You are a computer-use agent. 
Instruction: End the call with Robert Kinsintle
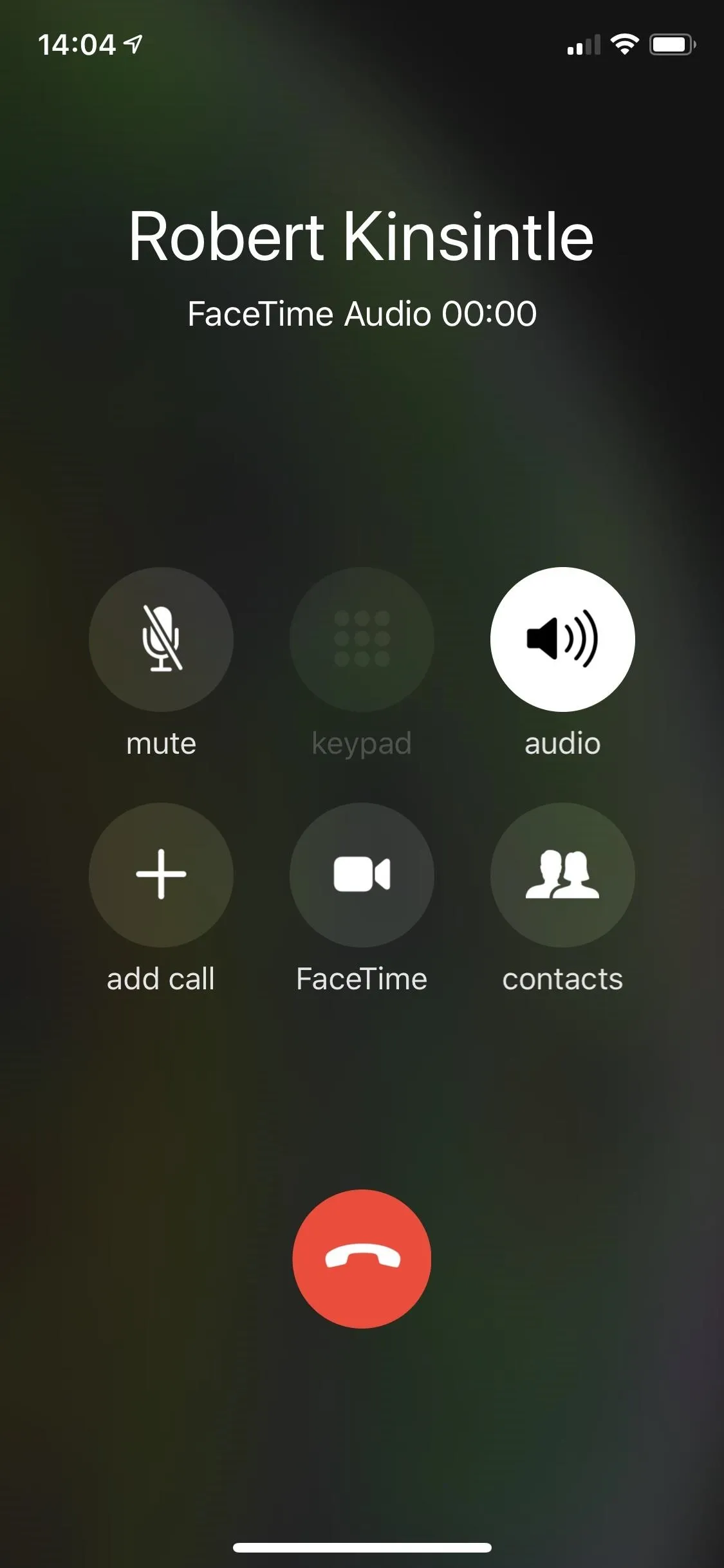coord(362,1258)
